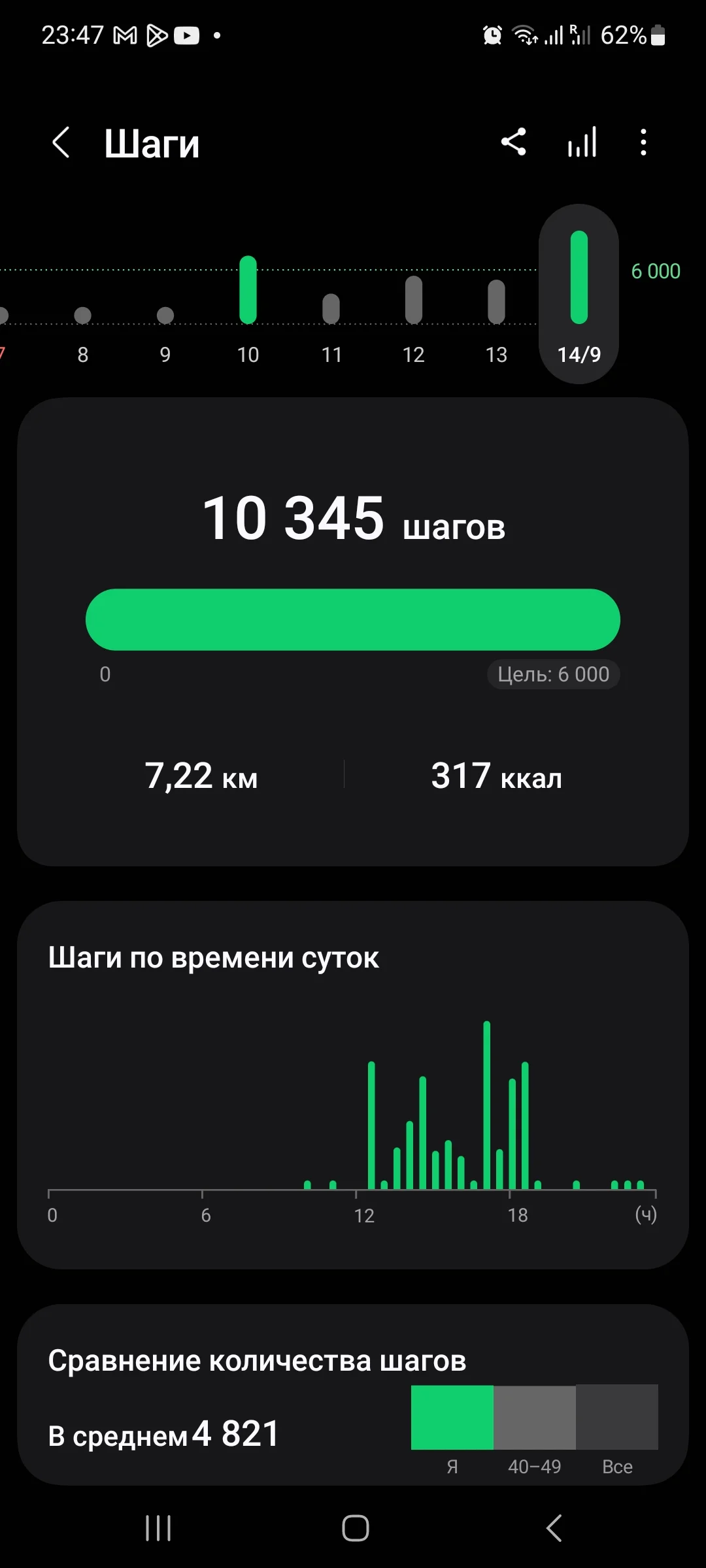Go to the home screen
Image resolution: width=706 pixels, height=1568 pixels.
coord(355,1528)
